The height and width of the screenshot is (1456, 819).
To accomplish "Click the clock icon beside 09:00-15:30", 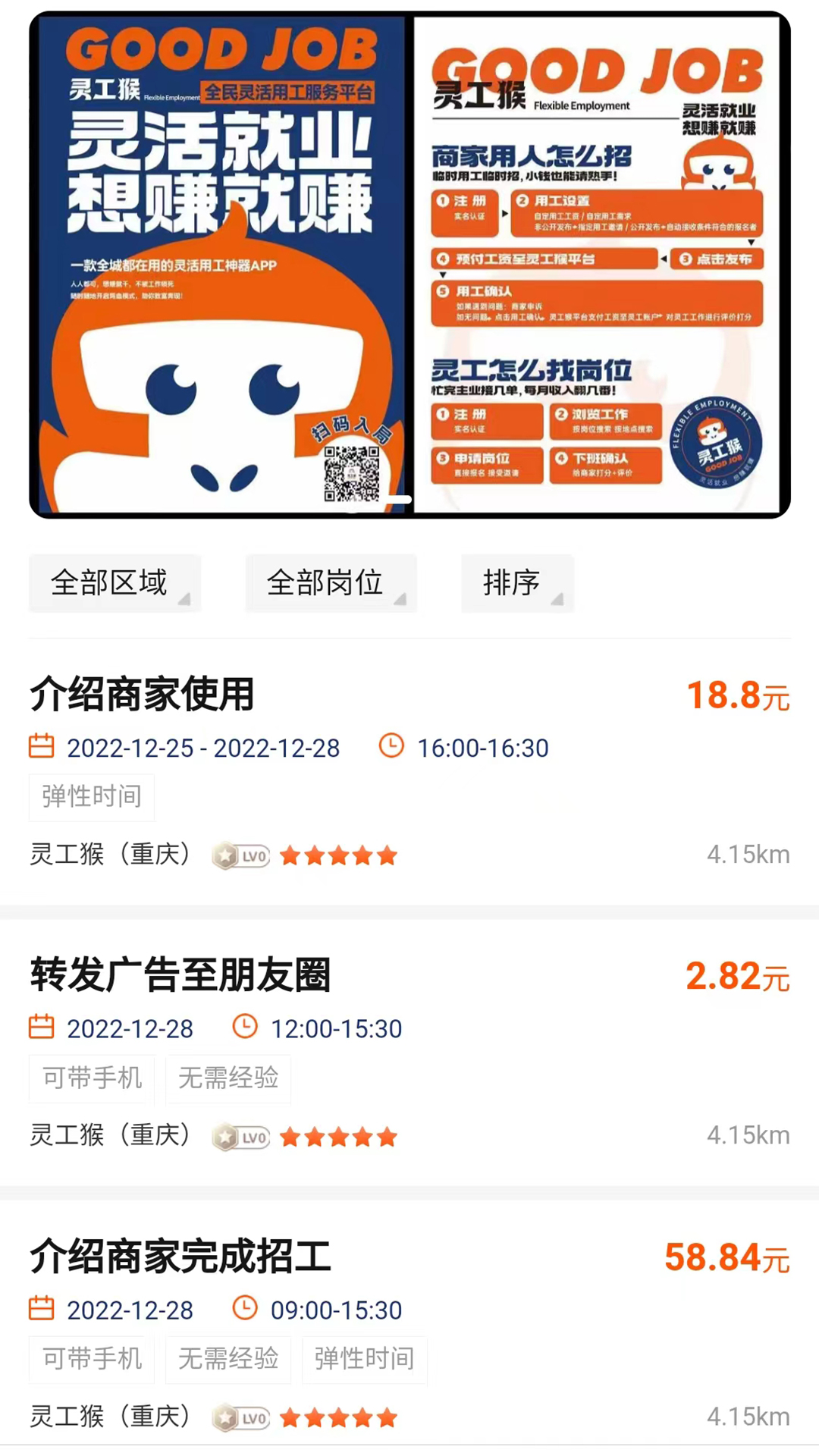I will [245, 1309].
